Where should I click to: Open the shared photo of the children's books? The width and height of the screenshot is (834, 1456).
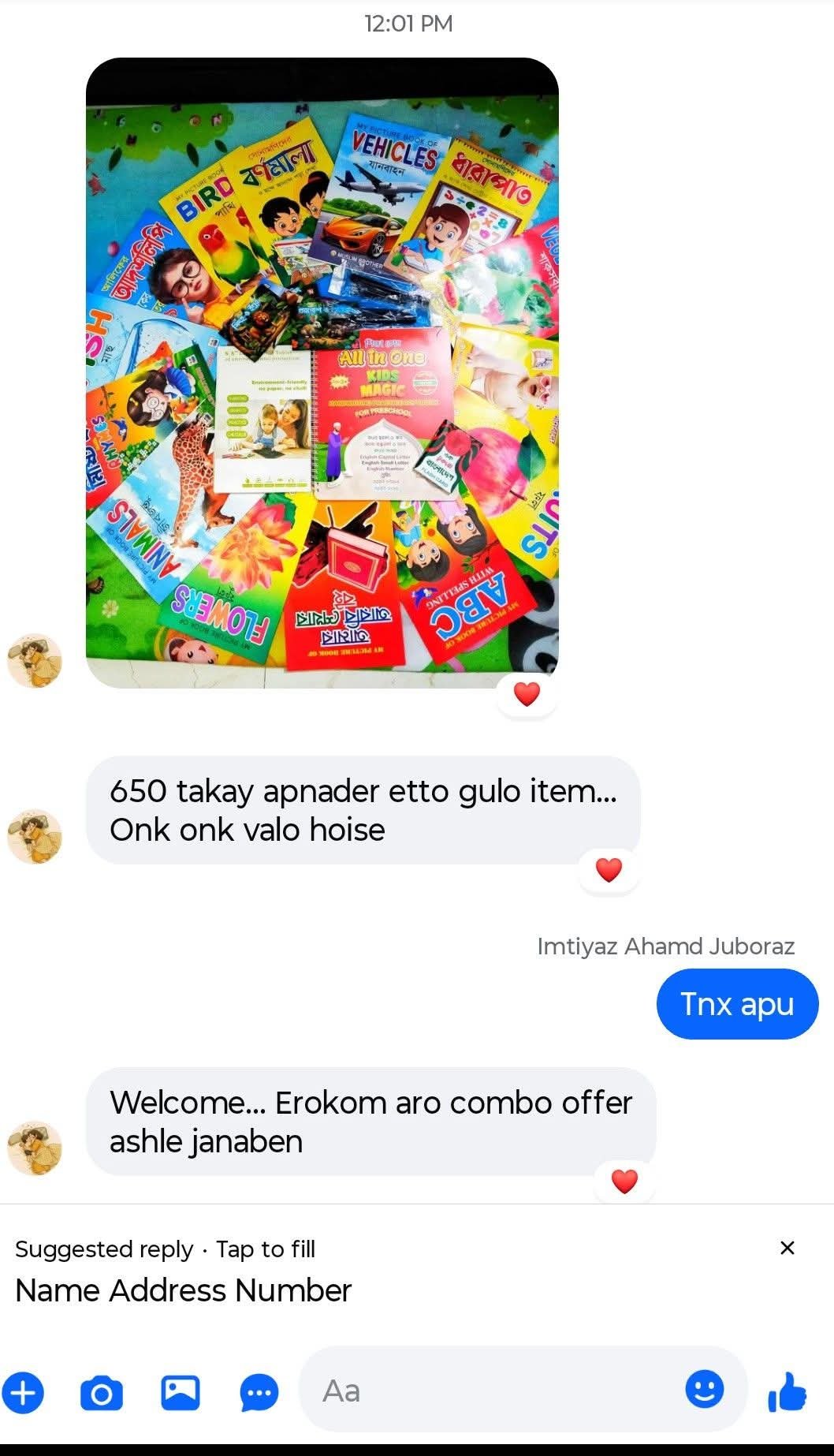click(322, 372)
